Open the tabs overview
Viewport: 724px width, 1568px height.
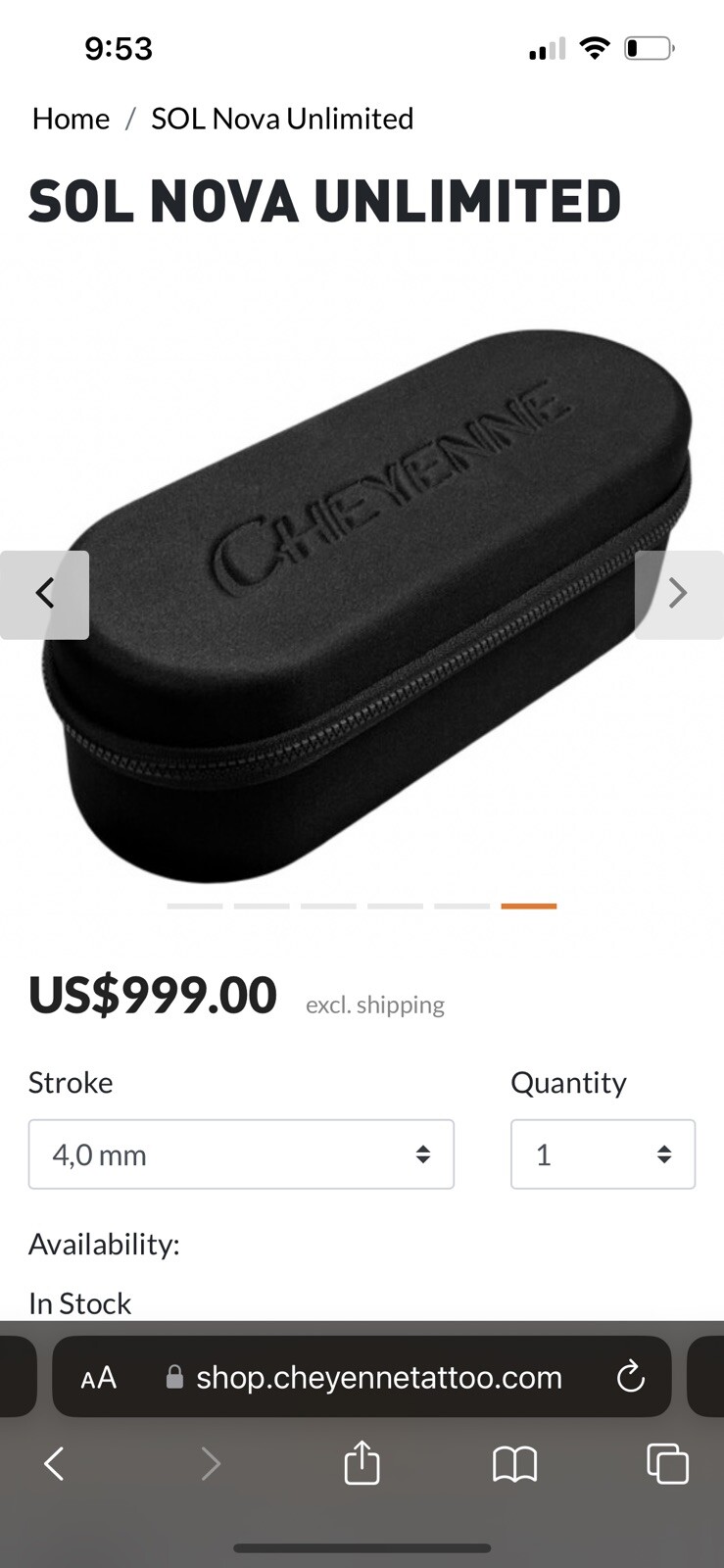click(667, 1464)
